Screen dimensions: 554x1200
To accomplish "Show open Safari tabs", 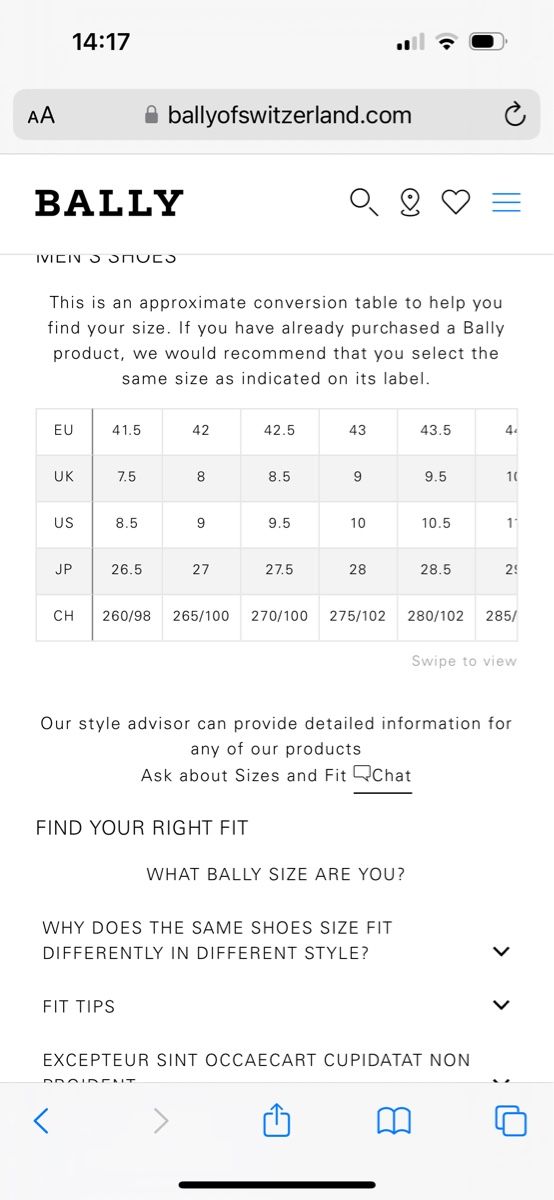I will coord(511,1121).
